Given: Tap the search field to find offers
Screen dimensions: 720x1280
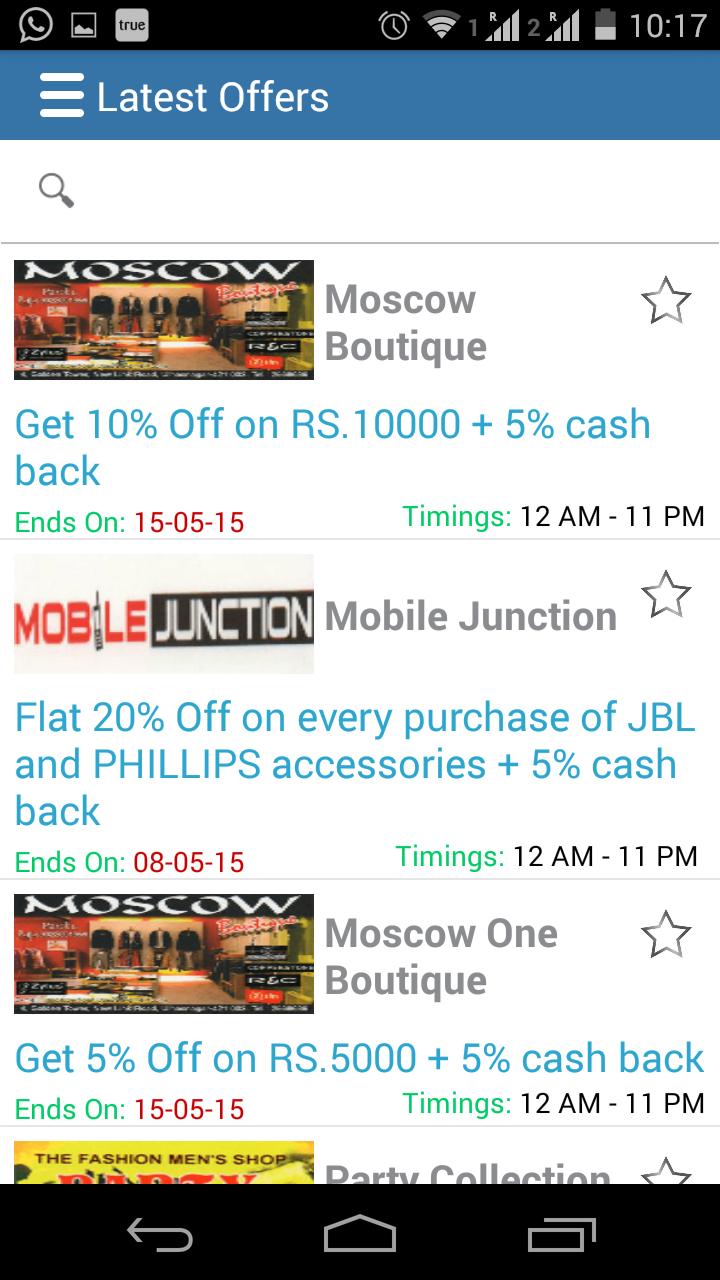Looking at the screenshot, I should click(x=380, y=190).
